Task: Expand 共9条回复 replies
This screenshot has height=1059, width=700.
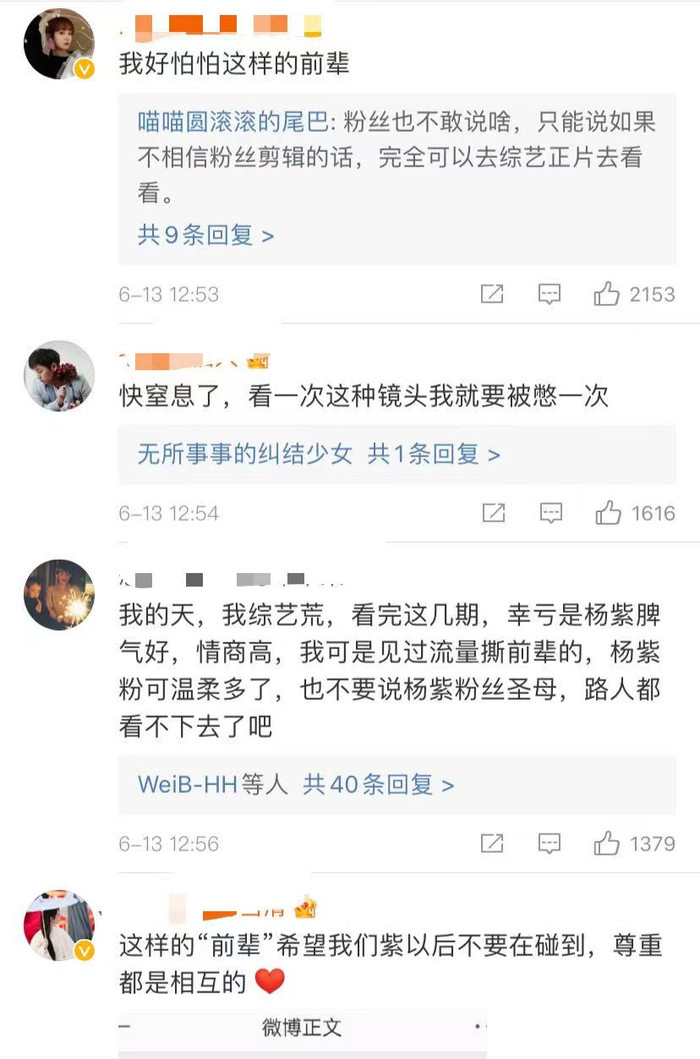Action: [206, 236]
